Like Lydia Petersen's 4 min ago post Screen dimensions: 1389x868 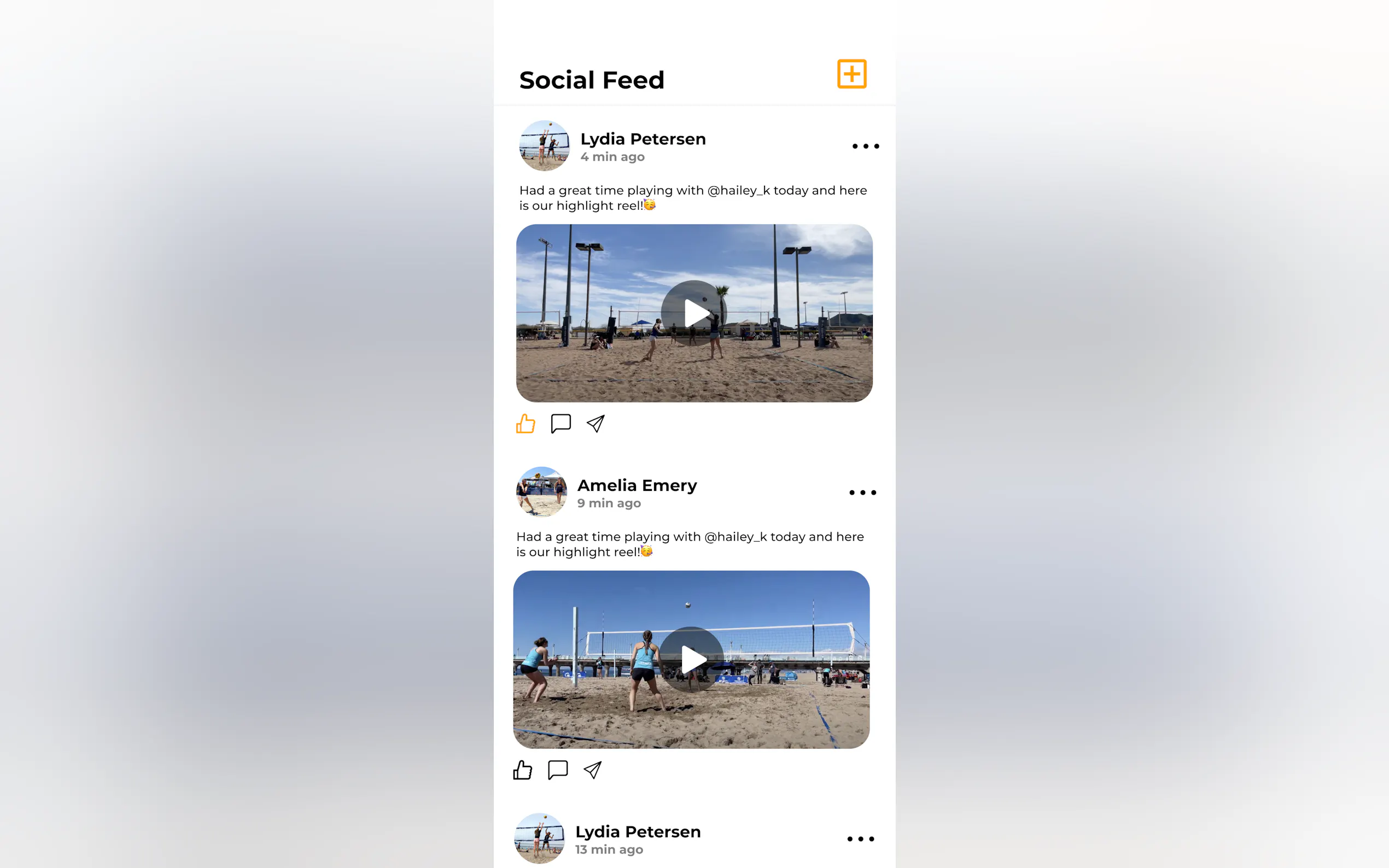coord(526,424)
